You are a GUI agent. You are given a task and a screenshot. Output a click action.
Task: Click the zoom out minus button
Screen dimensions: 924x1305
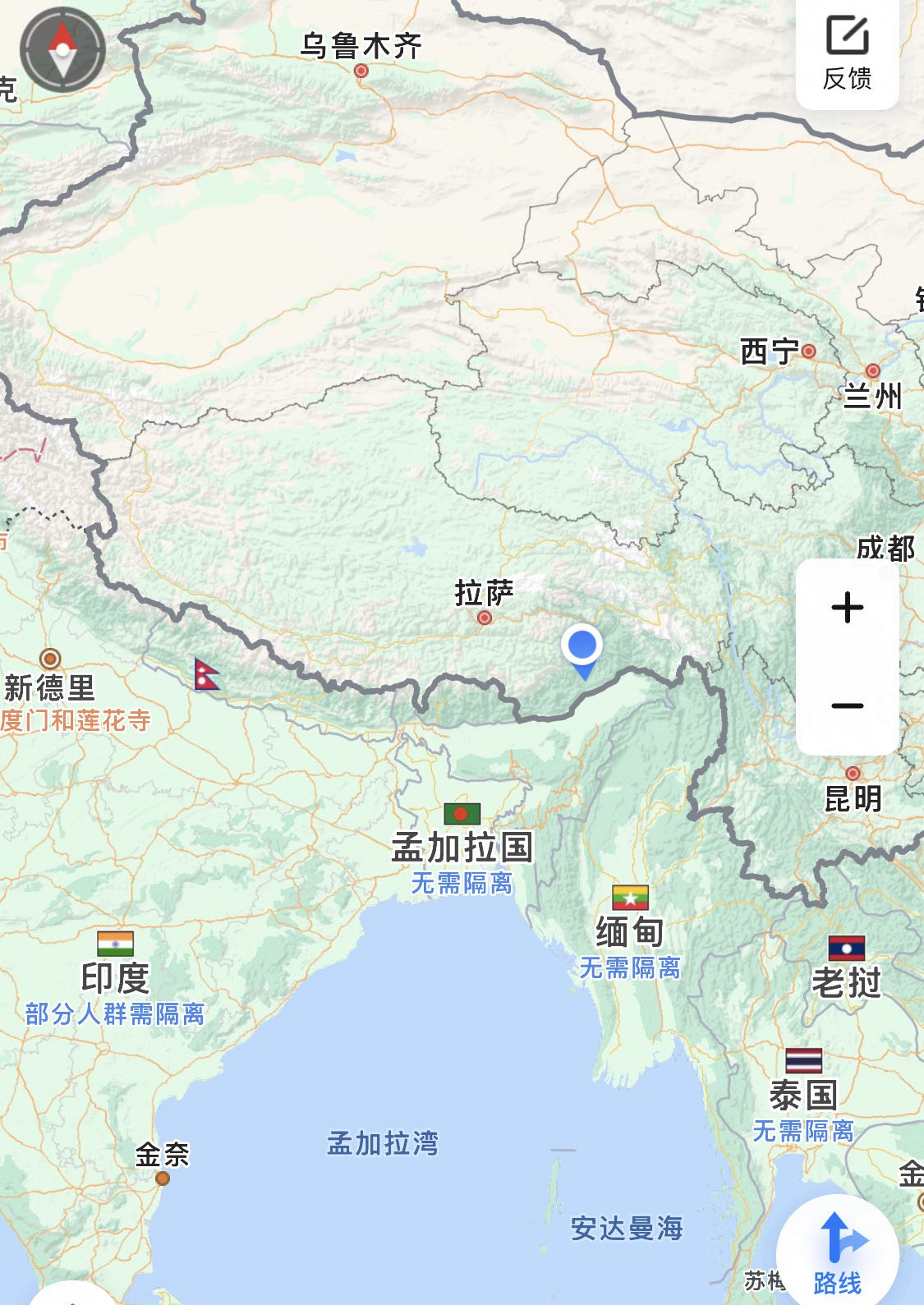(847, 705)
